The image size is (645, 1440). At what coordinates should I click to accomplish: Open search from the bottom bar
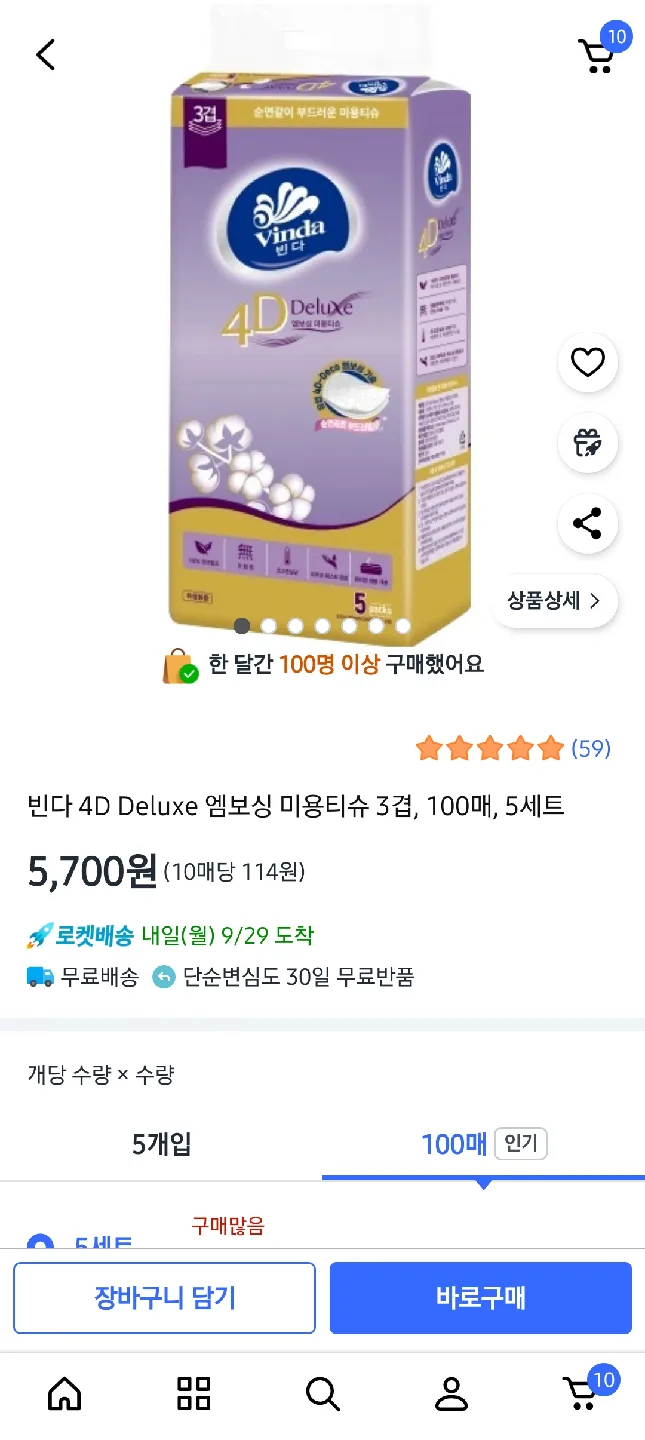coord(323,1393)
